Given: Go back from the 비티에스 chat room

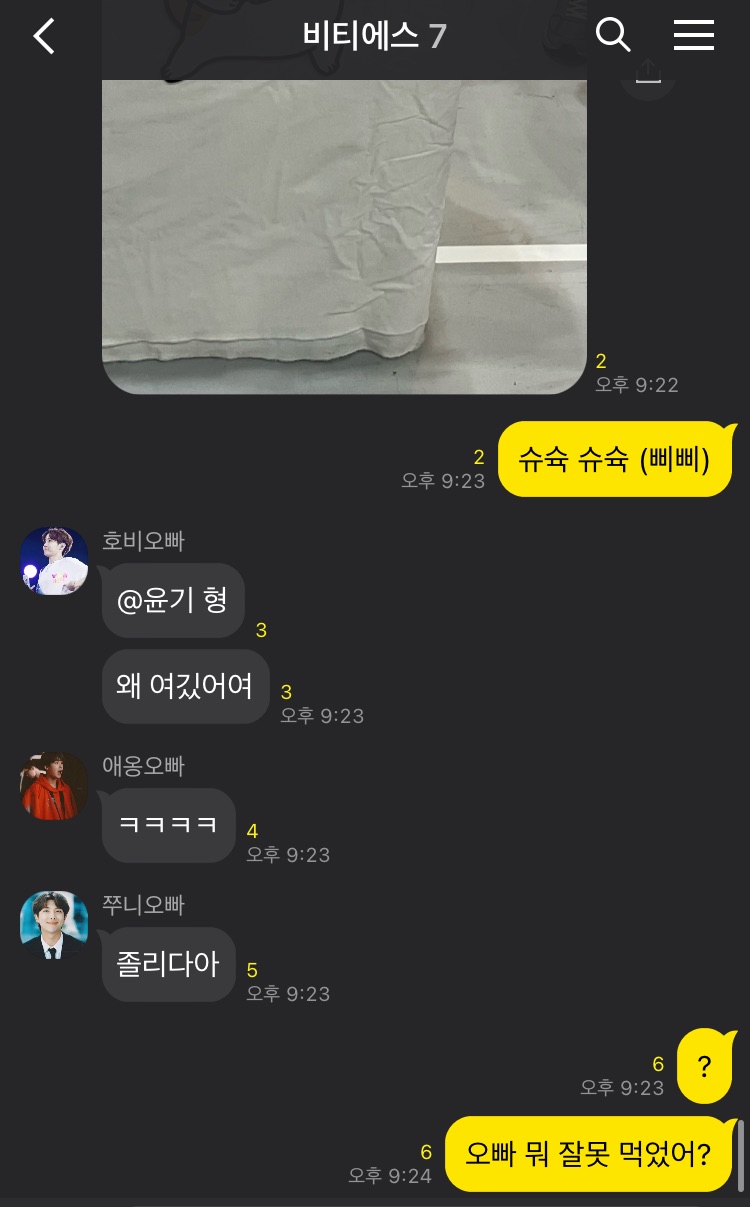Looking at the screenshot, I should (43, 37).
